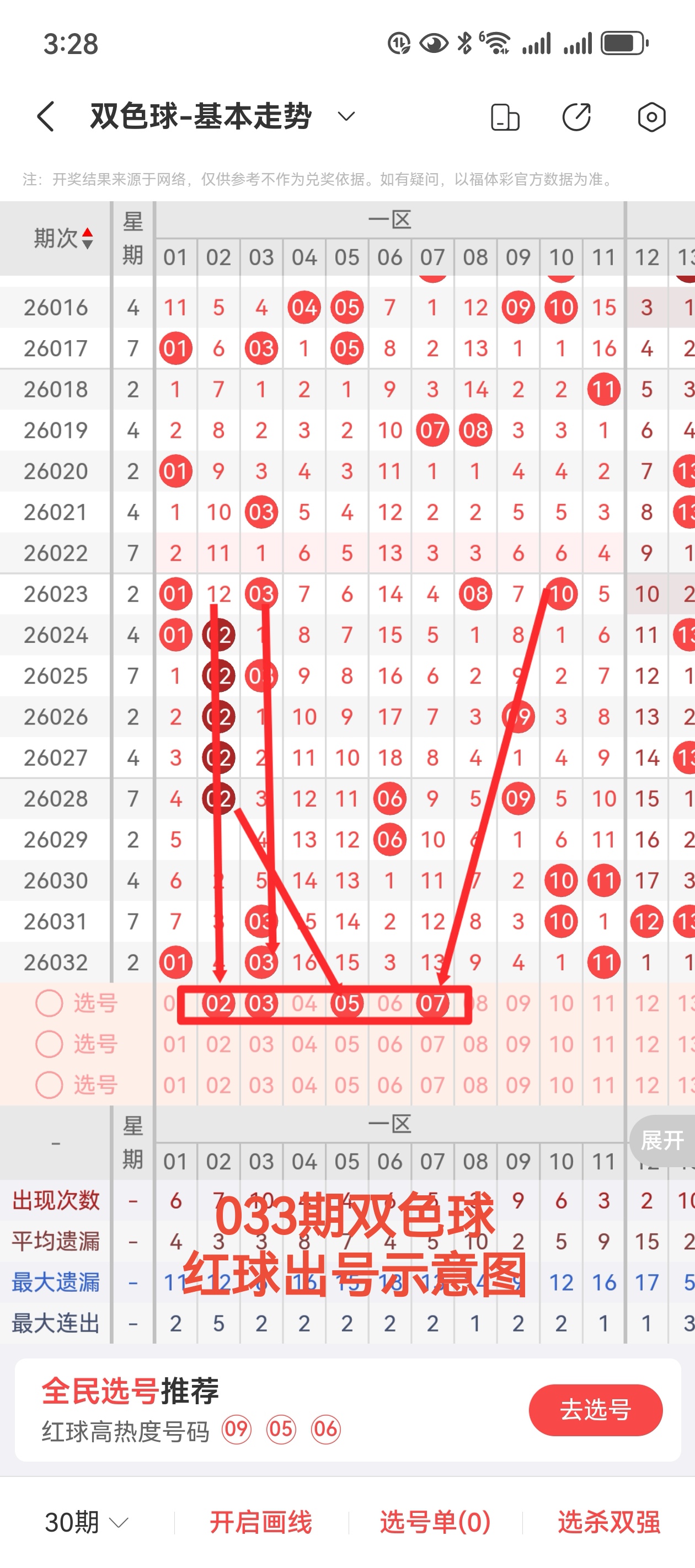Share the trend chart

click(576, 117)
